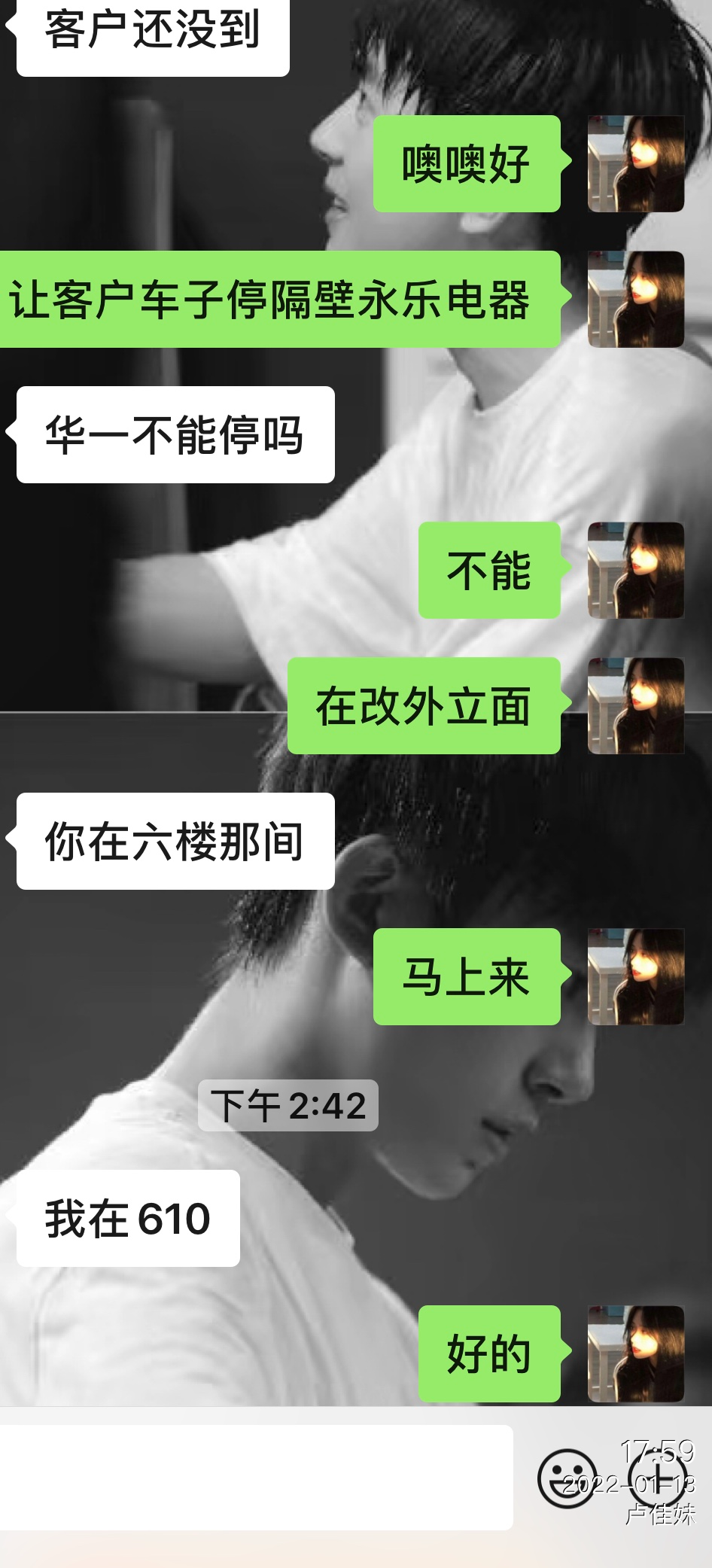Tap avatar beside 在改外立面 message
The height and width of the screenshot is (1568, 712).
[635, 705]
